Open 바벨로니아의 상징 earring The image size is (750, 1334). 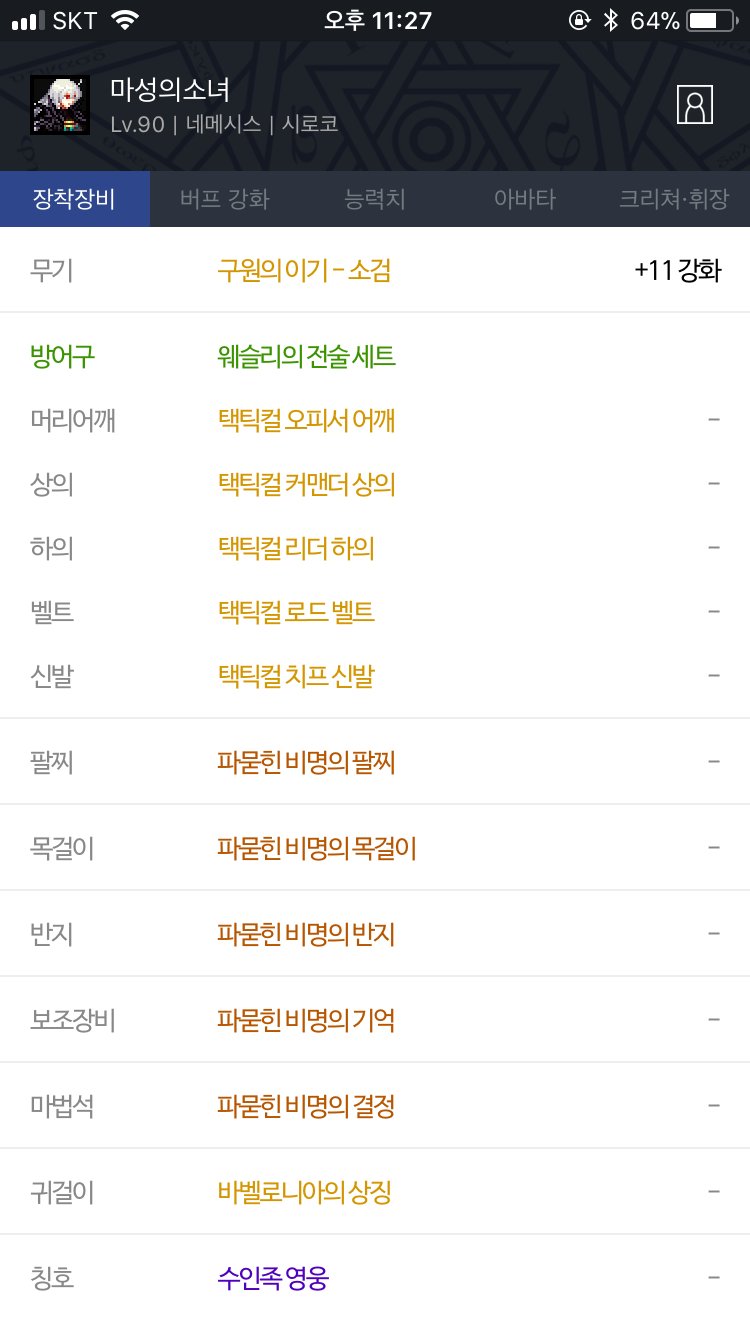tap(304, 1192)
